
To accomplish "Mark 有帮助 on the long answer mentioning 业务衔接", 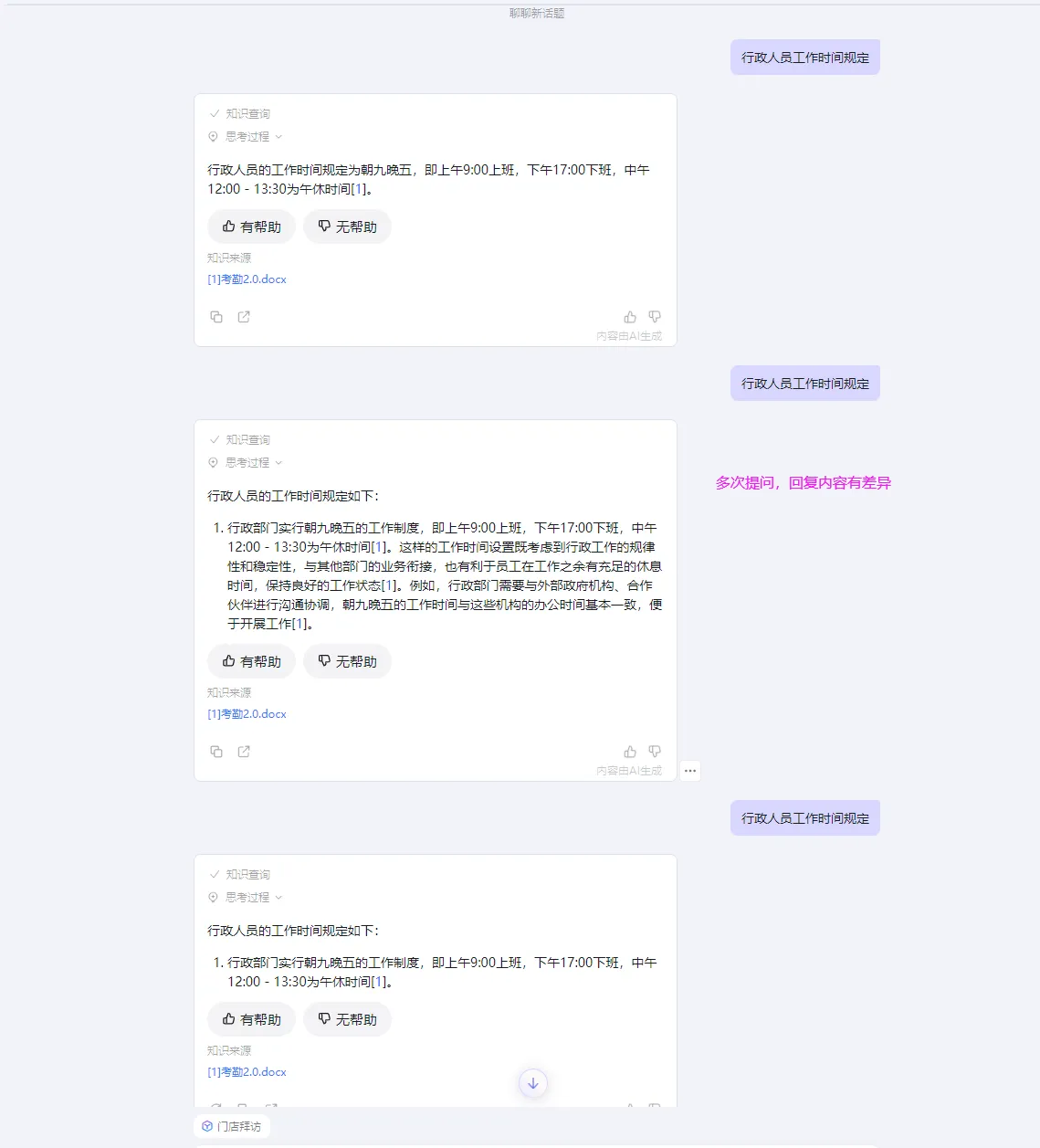I will [252, 661].
